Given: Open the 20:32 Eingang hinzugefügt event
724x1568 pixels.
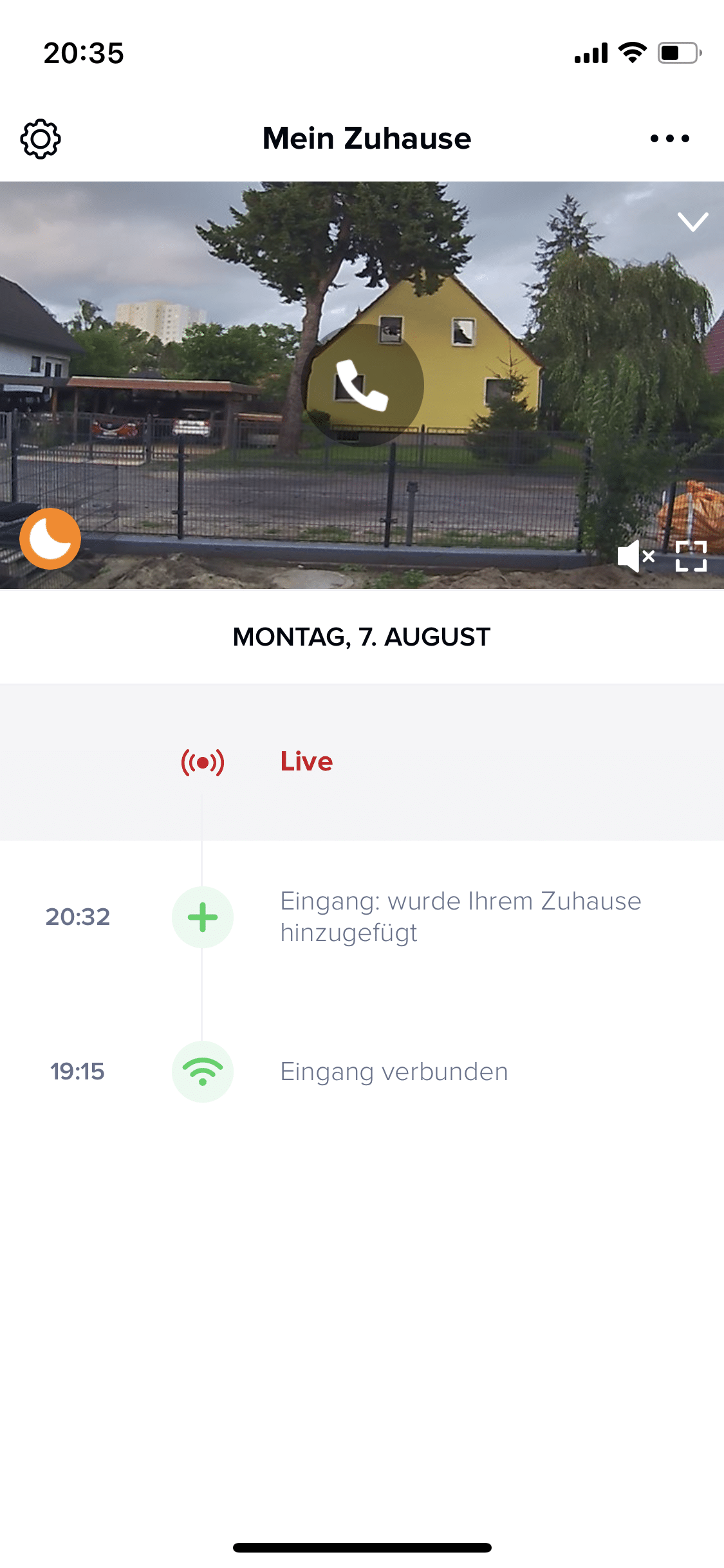Looking at the screenshot, I should (460, 917).
